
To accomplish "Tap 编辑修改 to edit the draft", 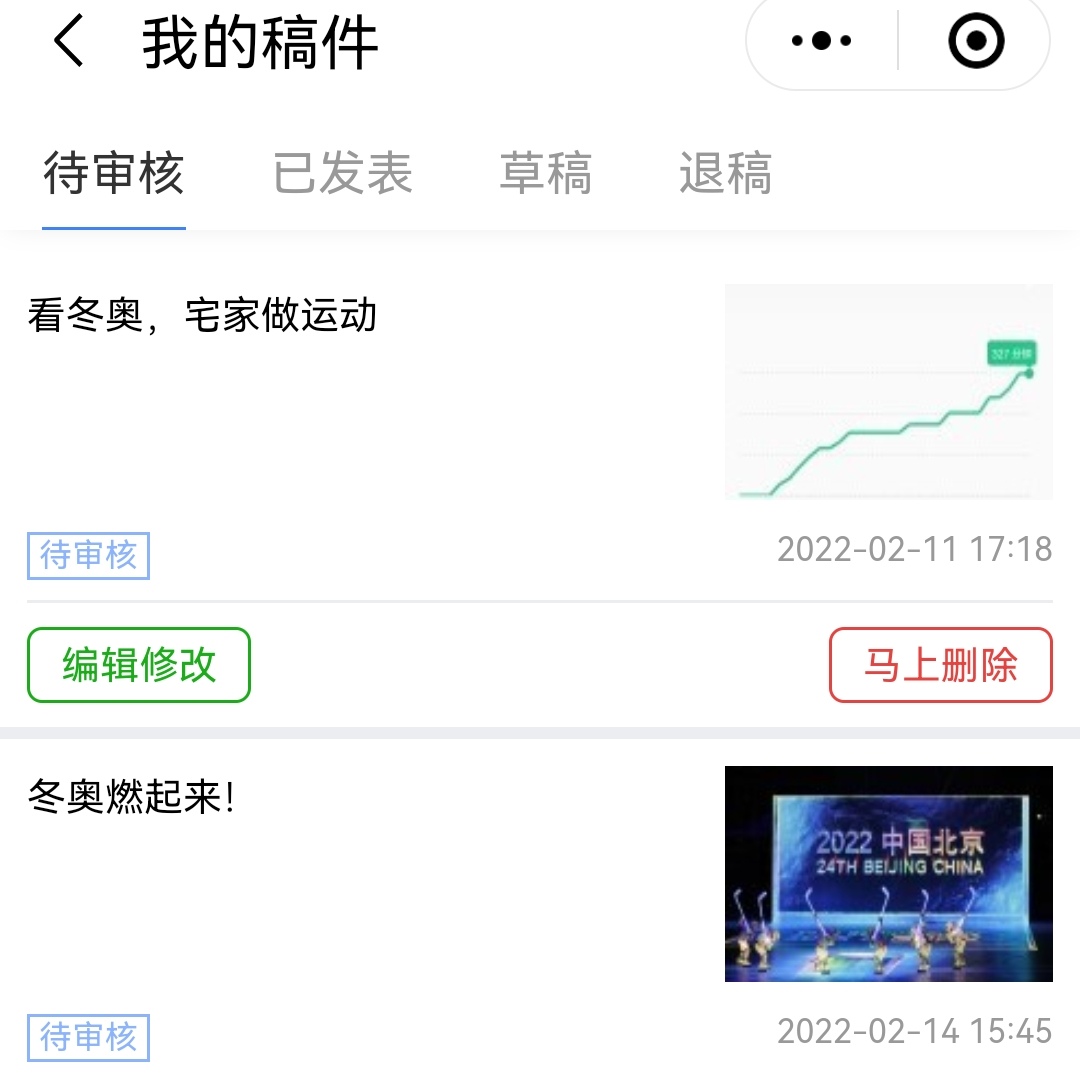I will point(139,665).
